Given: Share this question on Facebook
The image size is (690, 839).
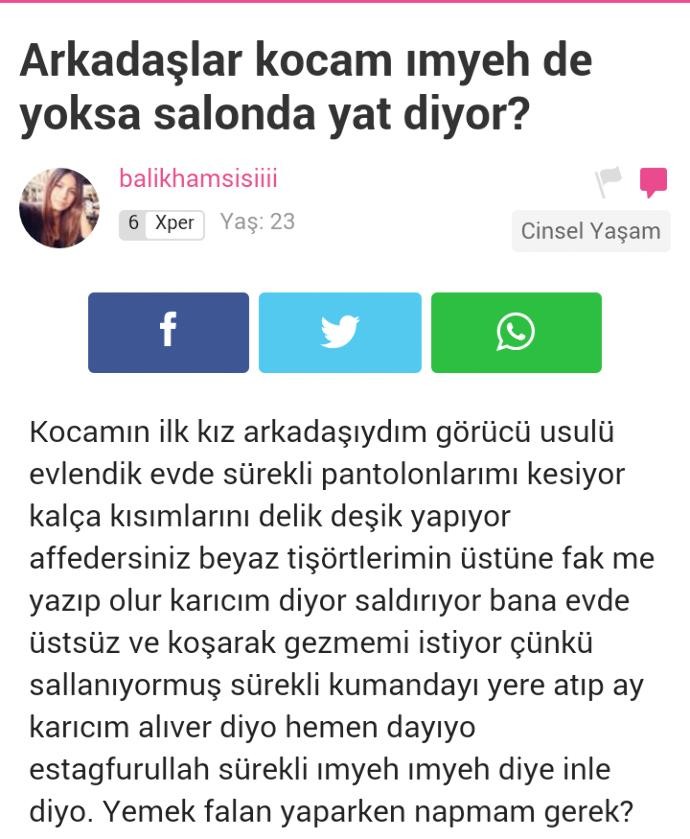Looking at the screenshot, I should tap(168, 332).
